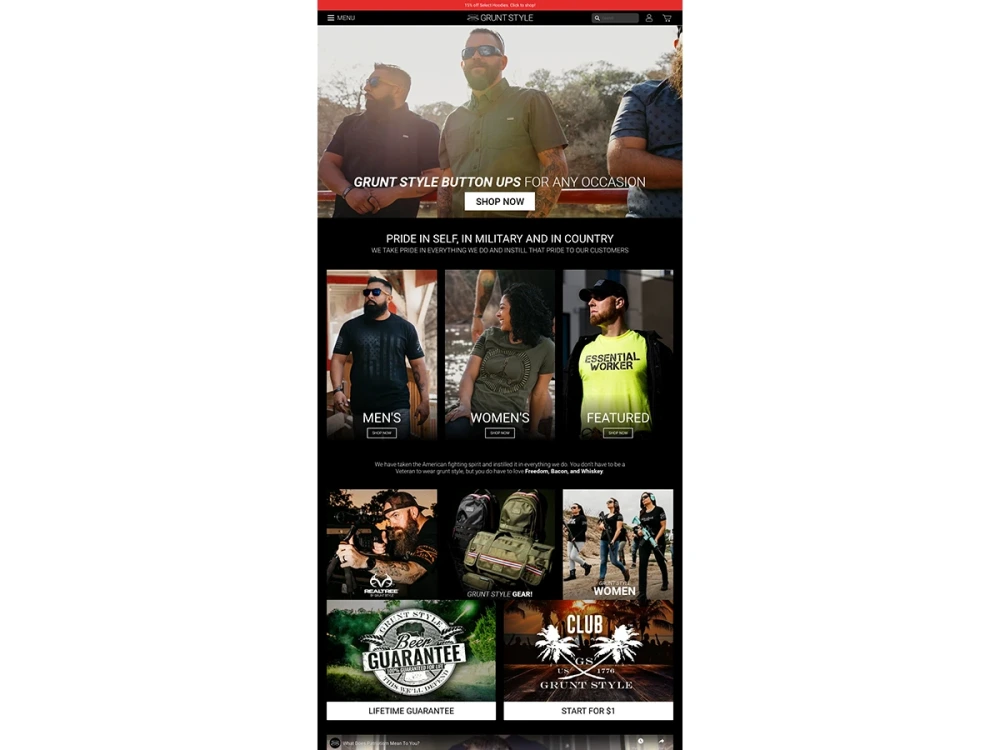Tap the Start for $1 button
Screen dimensions: 1000x750
click(588, 710)
